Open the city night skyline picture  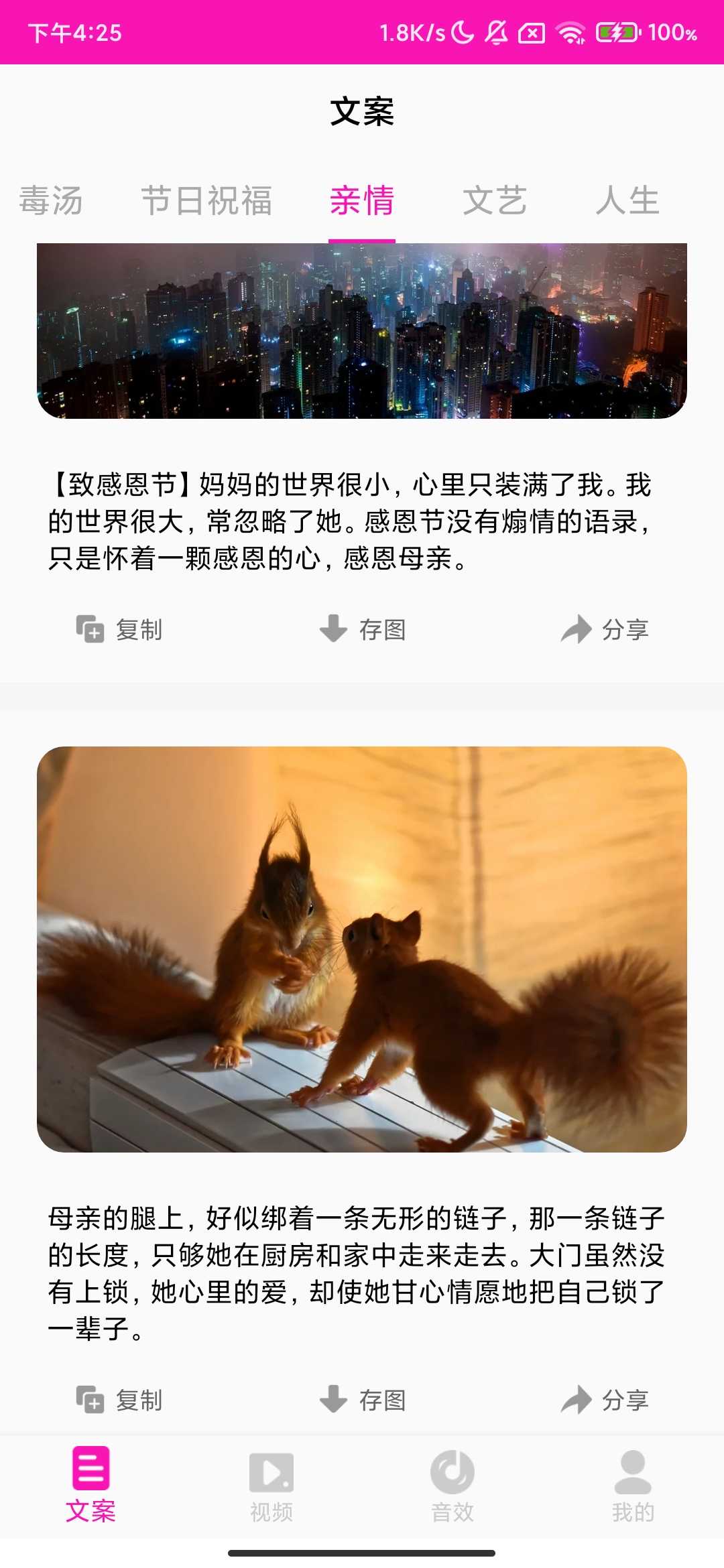[x=362, y=331]
